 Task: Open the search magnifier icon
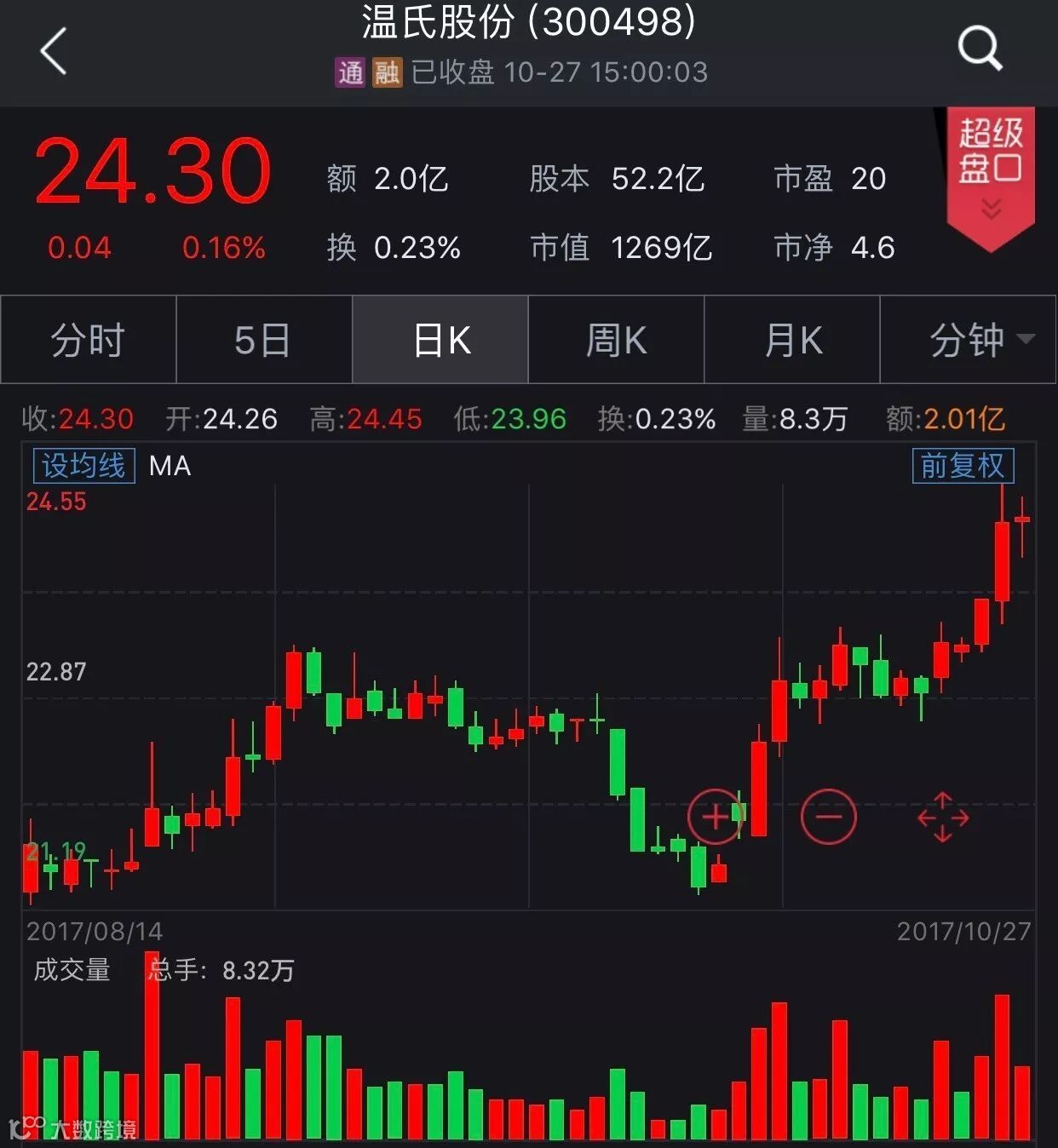[980, 49]
